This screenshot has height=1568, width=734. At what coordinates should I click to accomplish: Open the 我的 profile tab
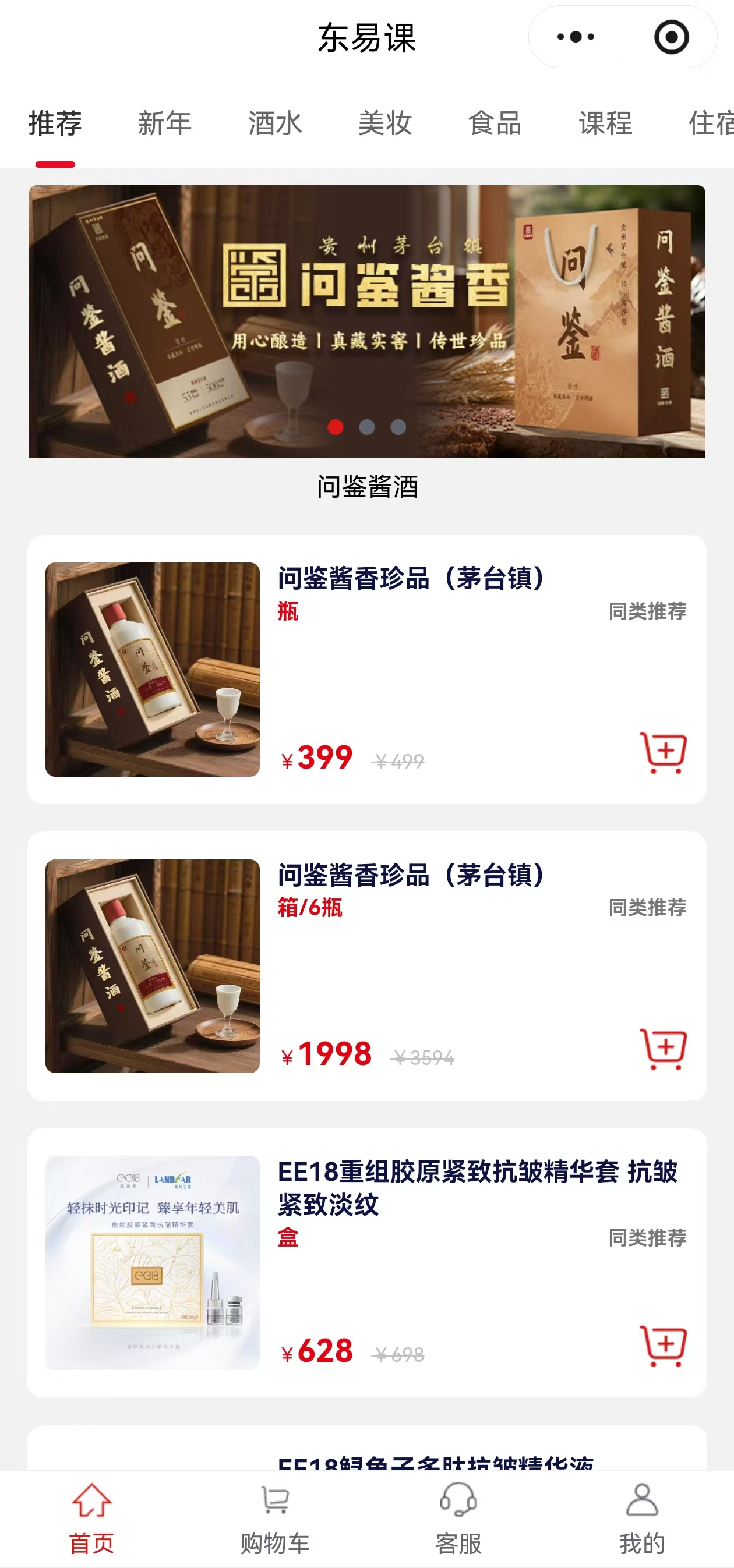click(642, 1518)
